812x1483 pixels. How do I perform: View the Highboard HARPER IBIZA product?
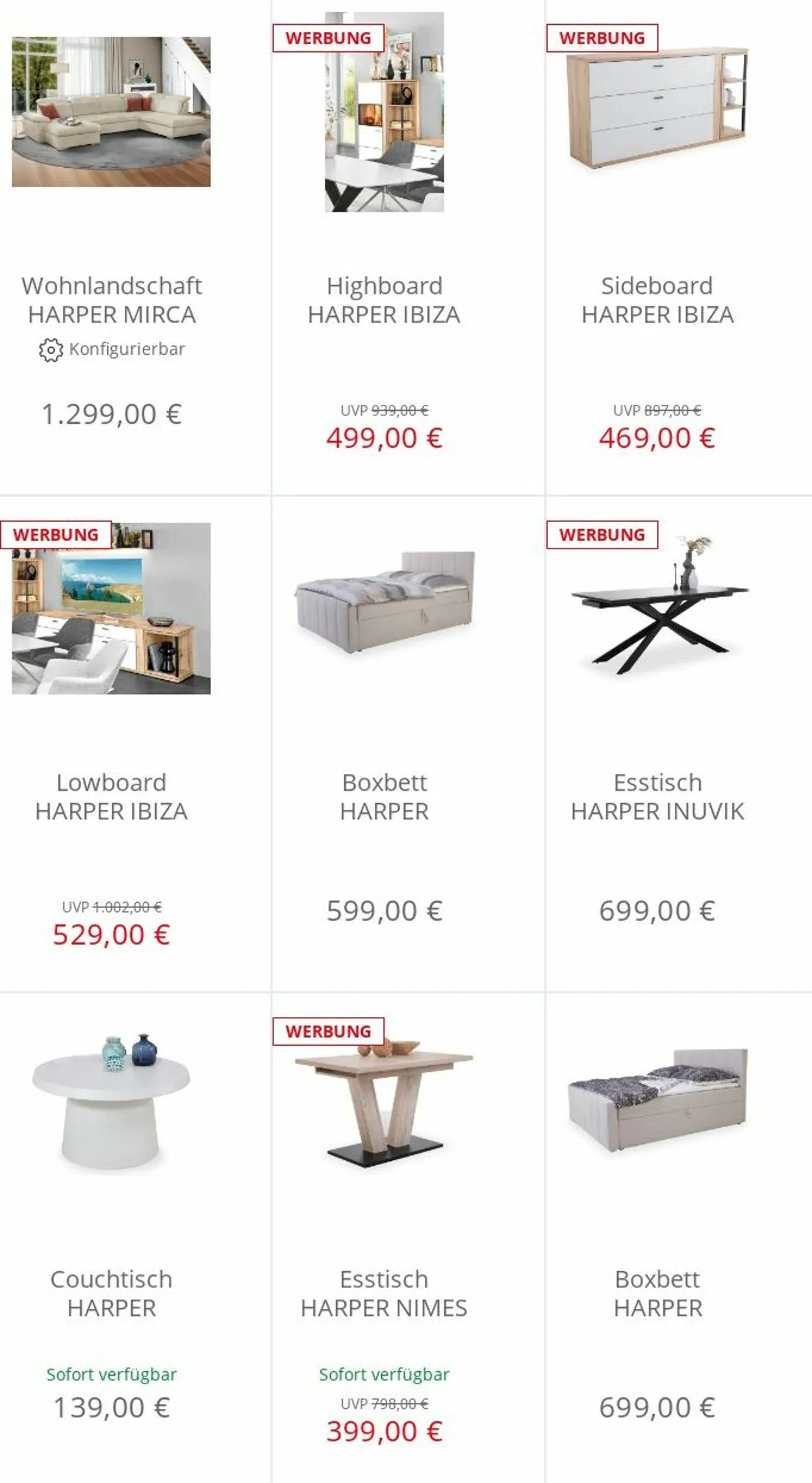tap(384, 300)
